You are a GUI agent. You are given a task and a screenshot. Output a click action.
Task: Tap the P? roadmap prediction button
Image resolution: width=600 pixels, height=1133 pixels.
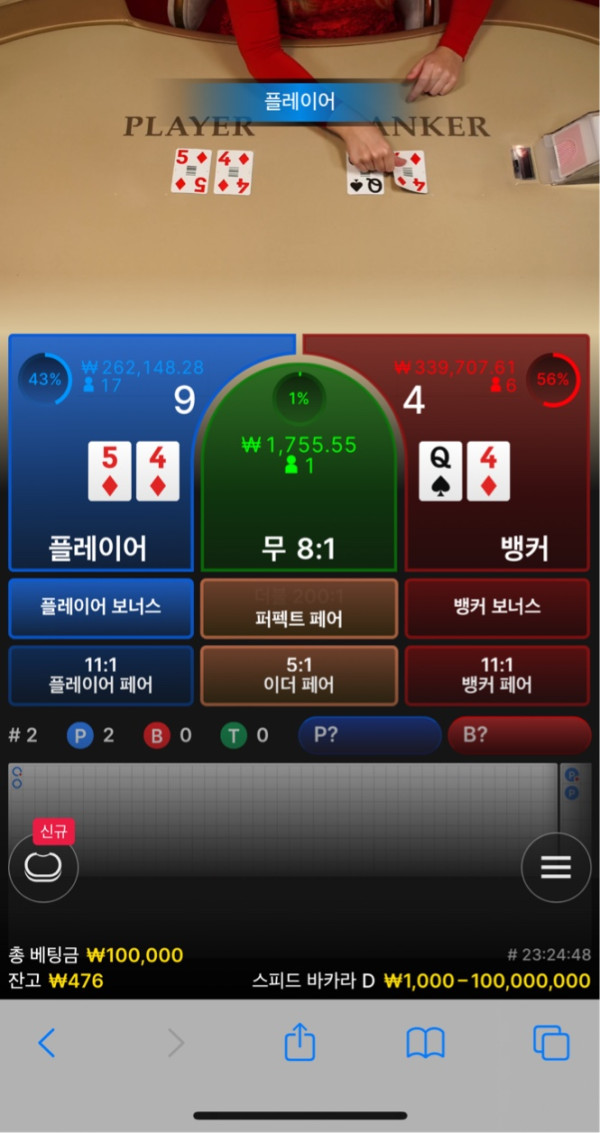pos(369,736)
